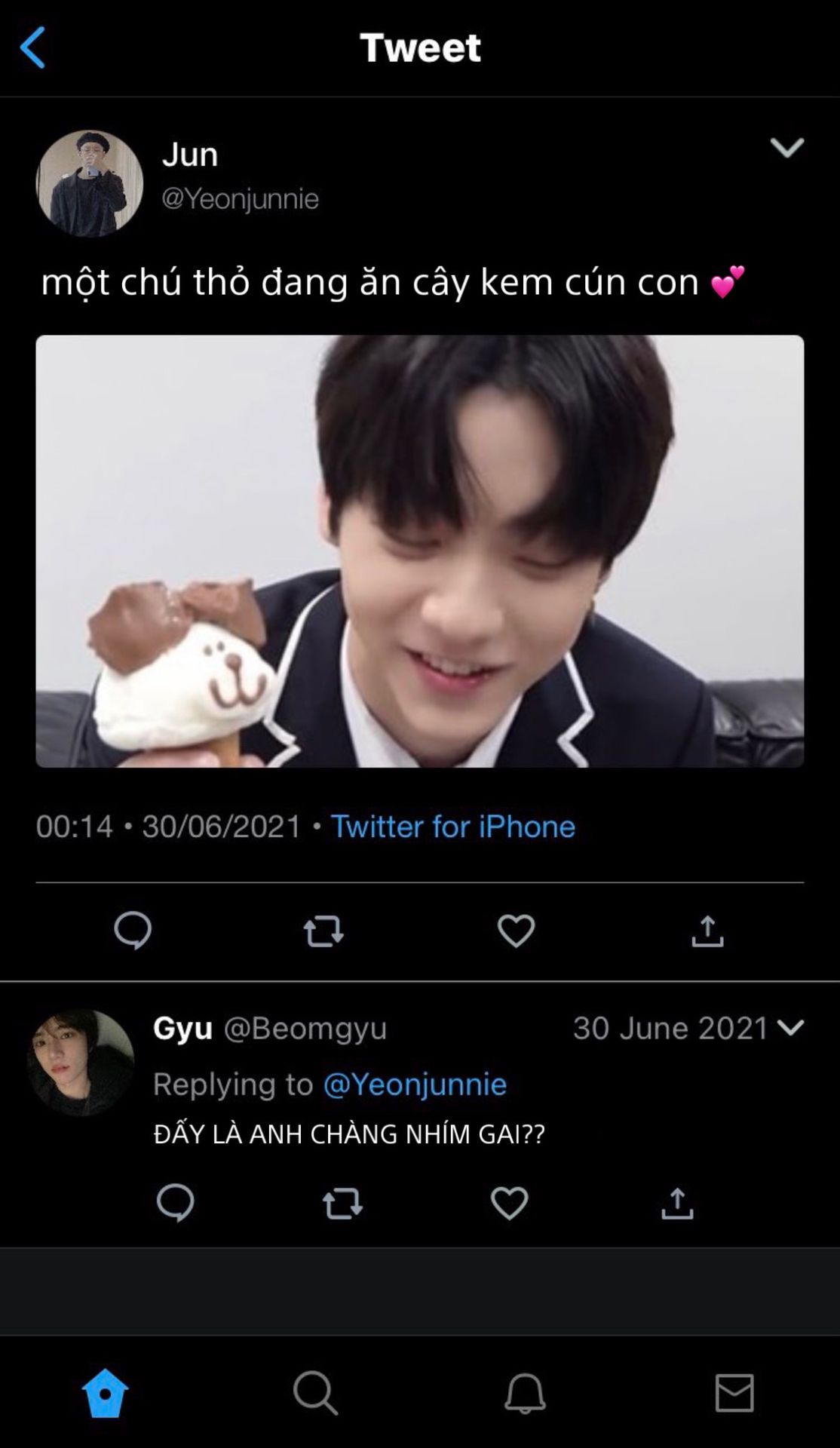Like Jun's tweet
The width and height of the screenshot is (840, 1448).
(516, 931)
